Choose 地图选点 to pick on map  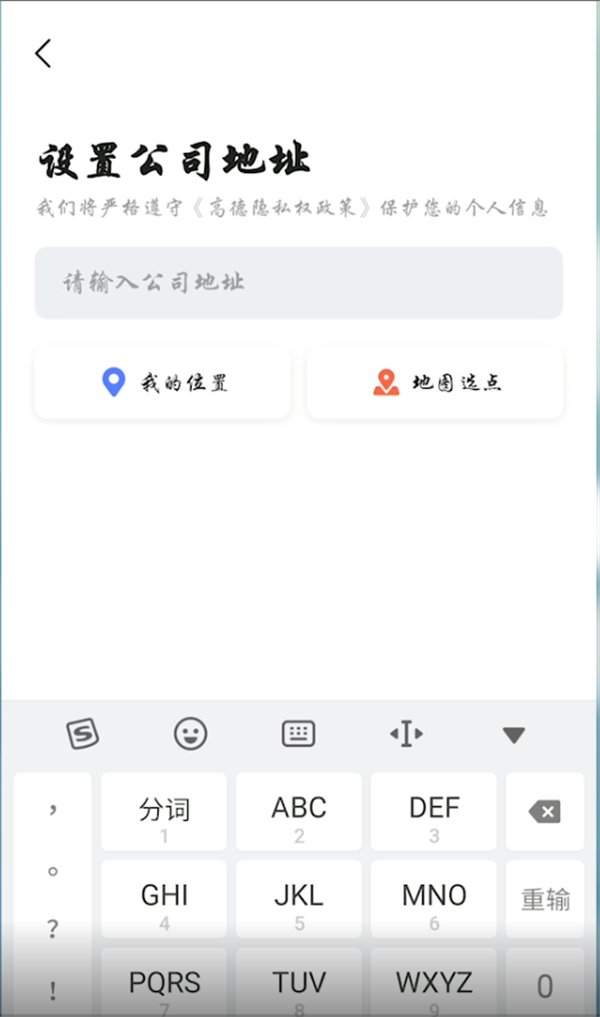click(x=435, y=383)
